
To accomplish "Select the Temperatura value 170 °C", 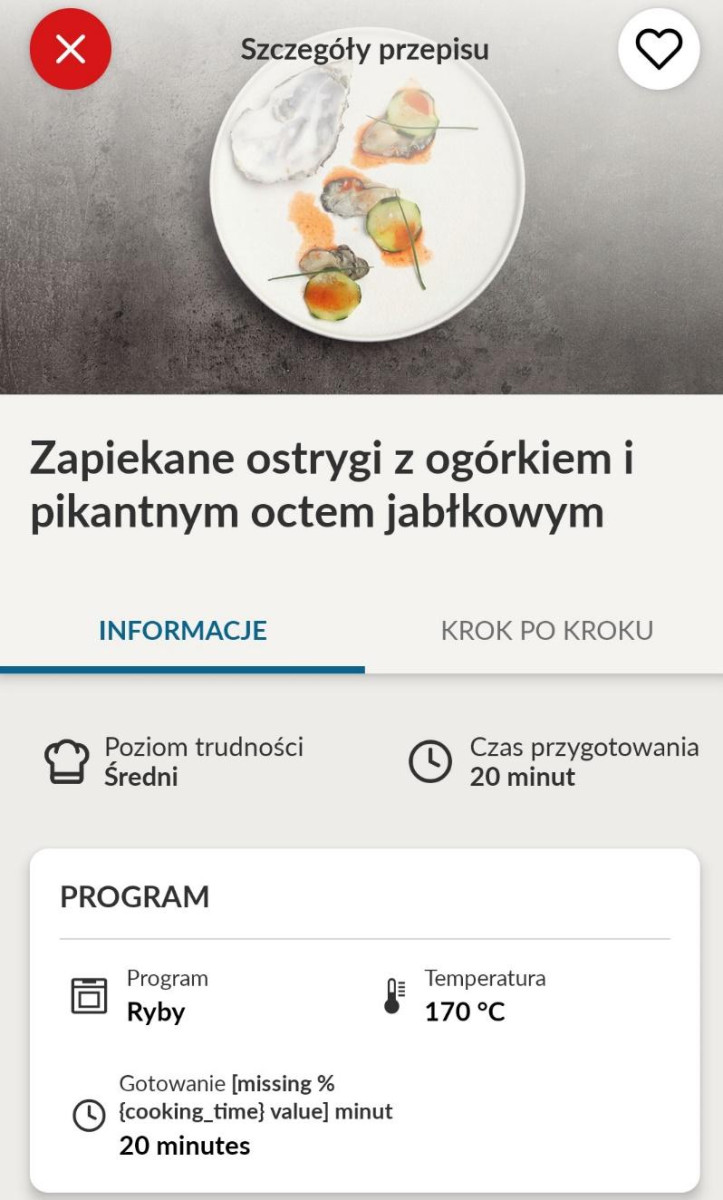I will (x=466, y=1011).
